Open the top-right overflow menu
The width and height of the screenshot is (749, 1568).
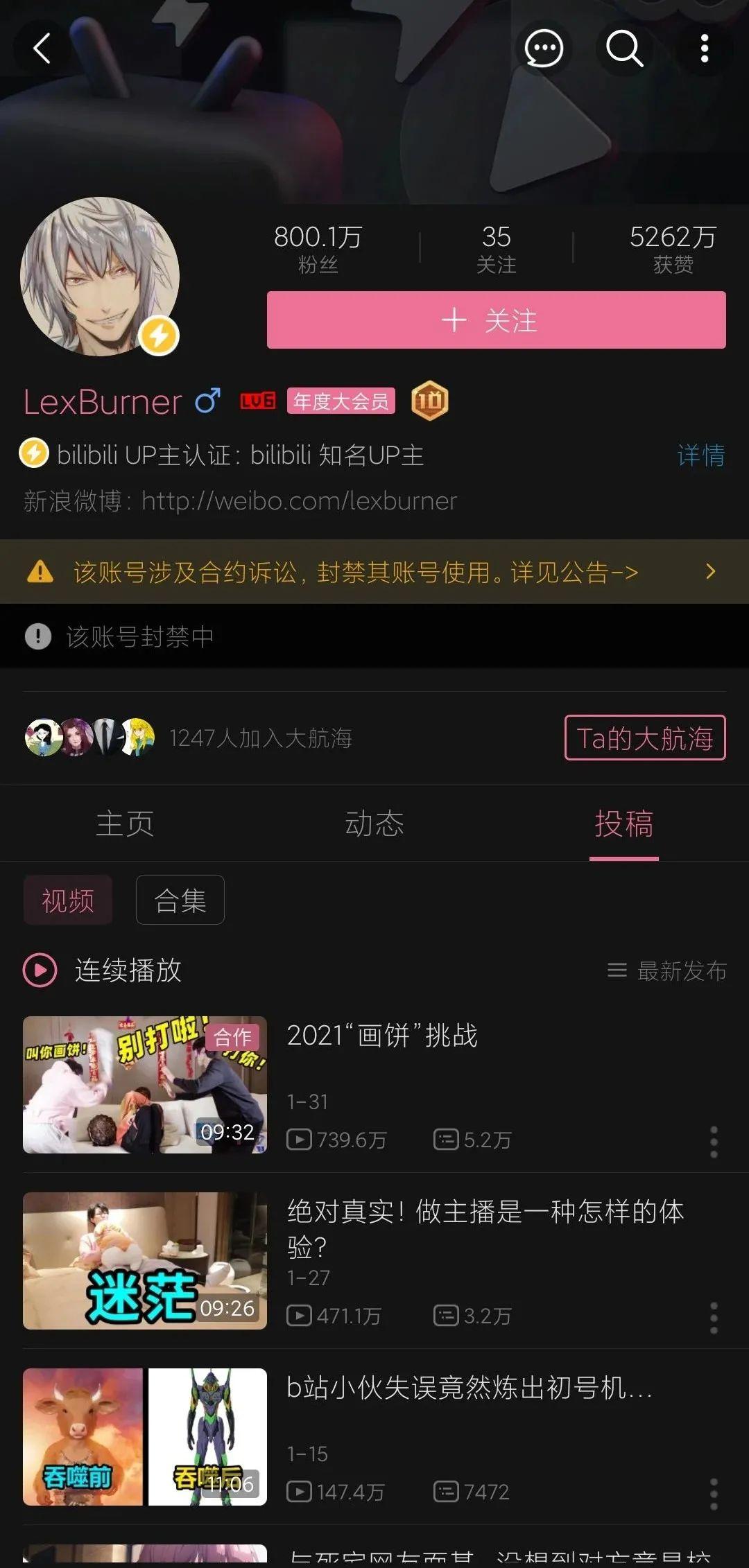point(705,49)
